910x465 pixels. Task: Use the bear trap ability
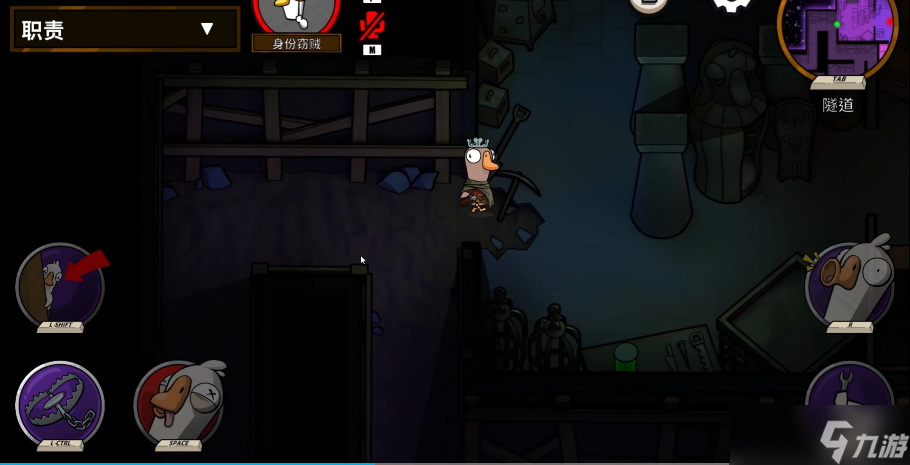(60, 404)
